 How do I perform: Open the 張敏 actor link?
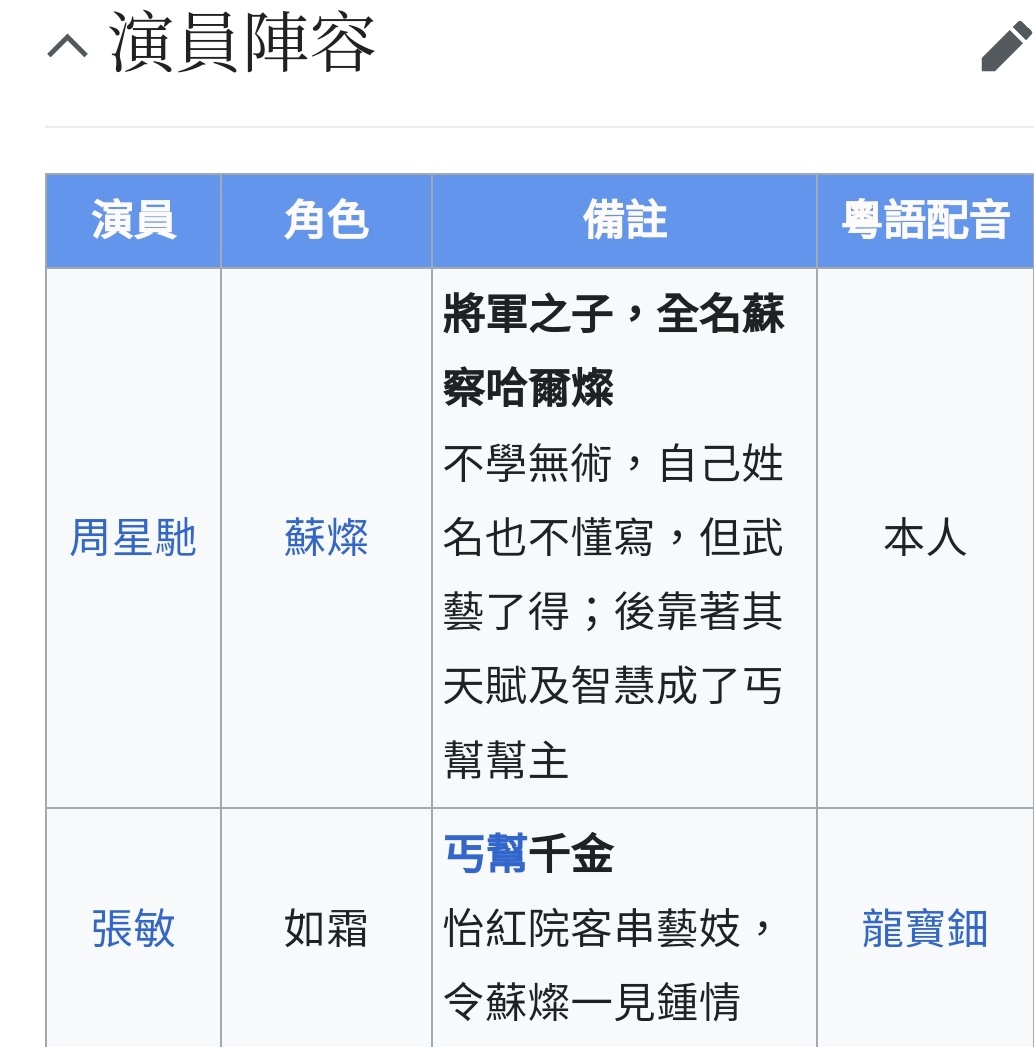[x=133, y=929]
